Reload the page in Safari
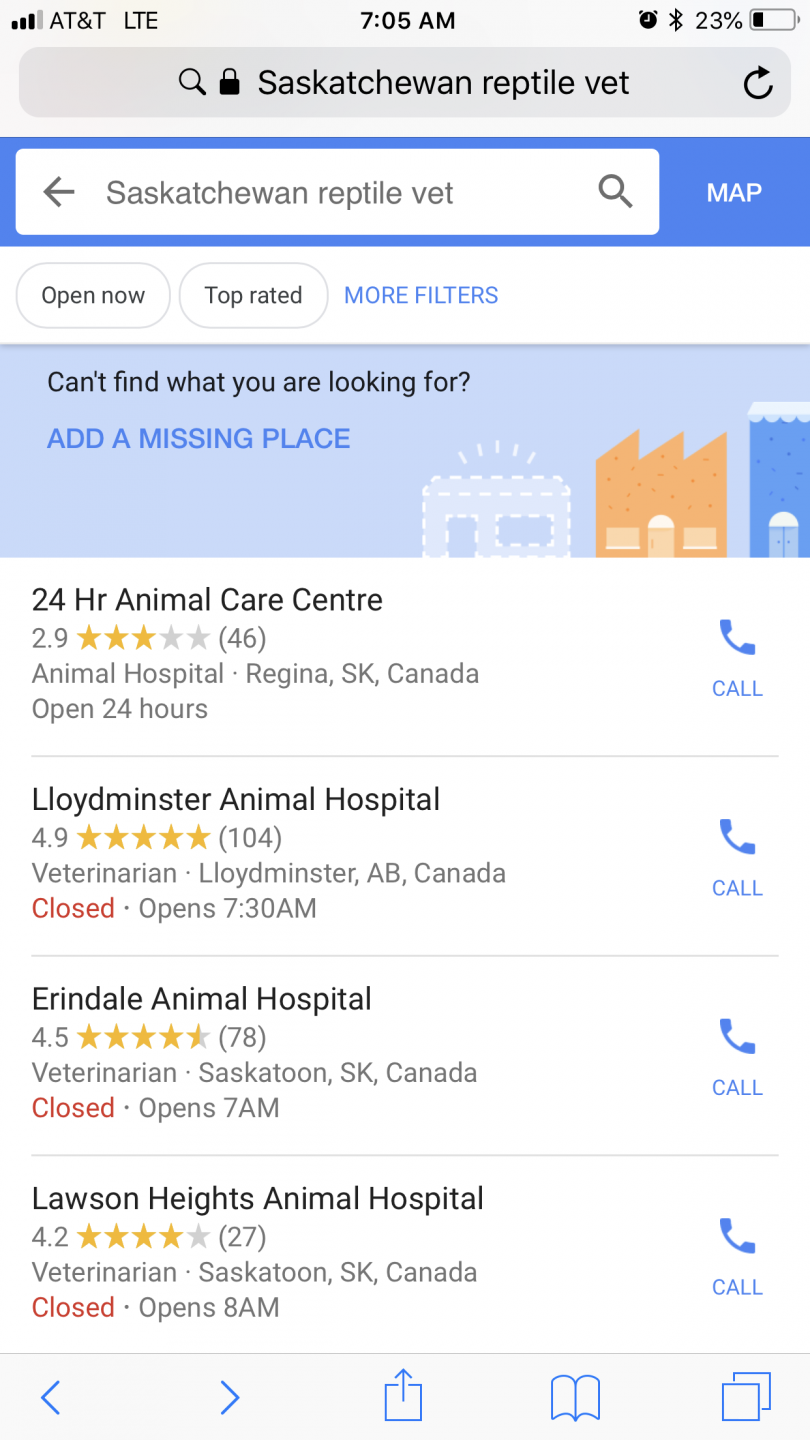Image resolution: width=810 pixels, height=1440 pixels. 758,83
